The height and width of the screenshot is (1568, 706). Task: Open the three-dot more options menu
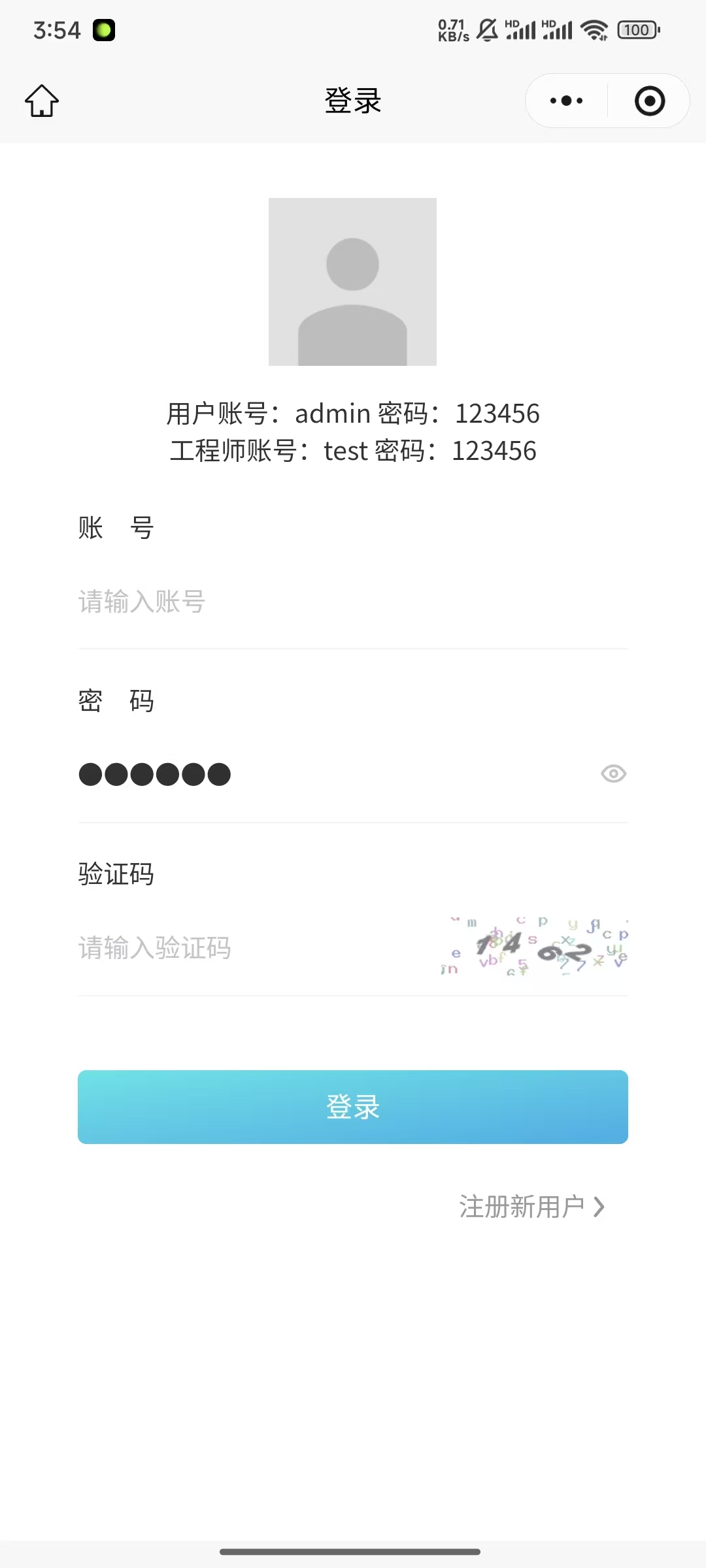(566, 101)
